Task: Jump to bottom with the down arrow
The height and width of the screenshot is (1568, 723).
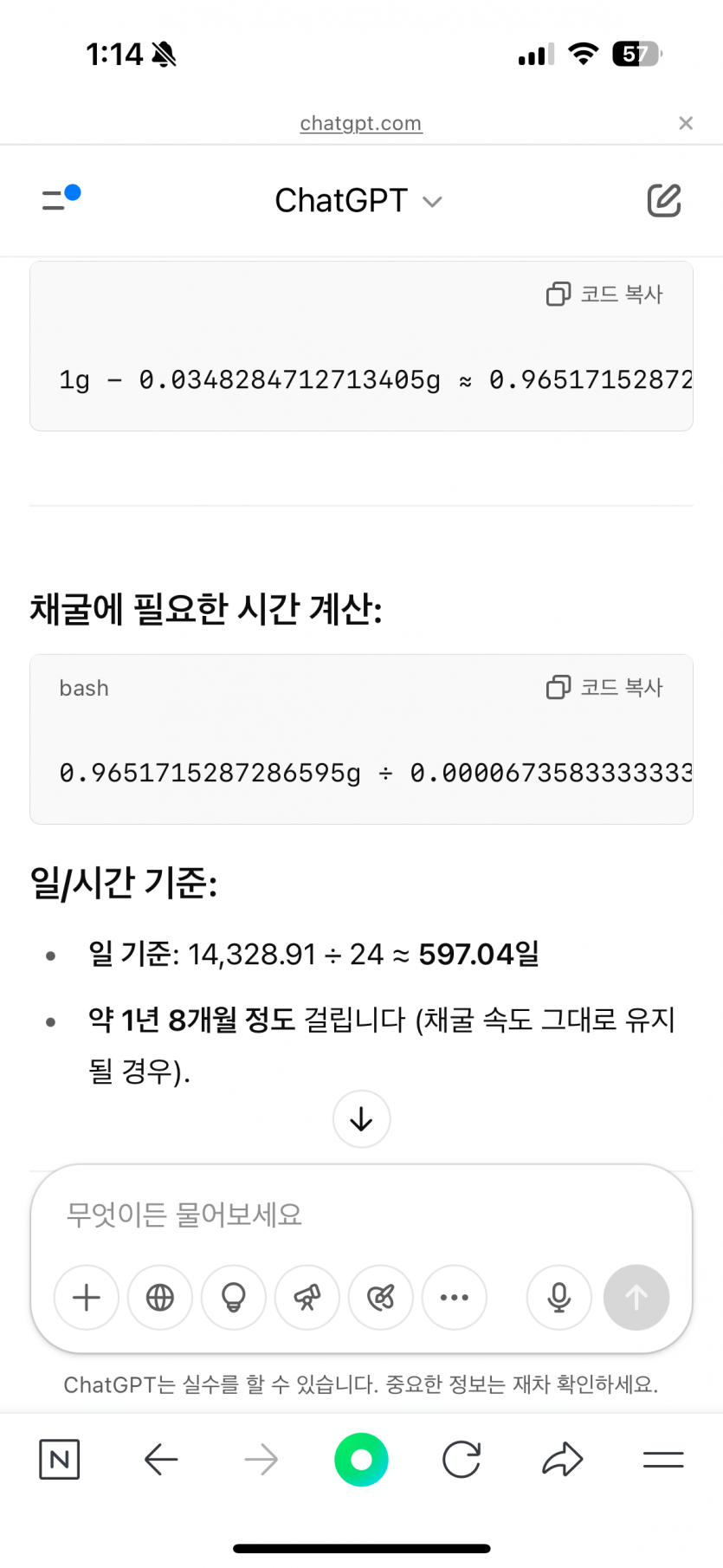Action: [x=362, y=1119]
